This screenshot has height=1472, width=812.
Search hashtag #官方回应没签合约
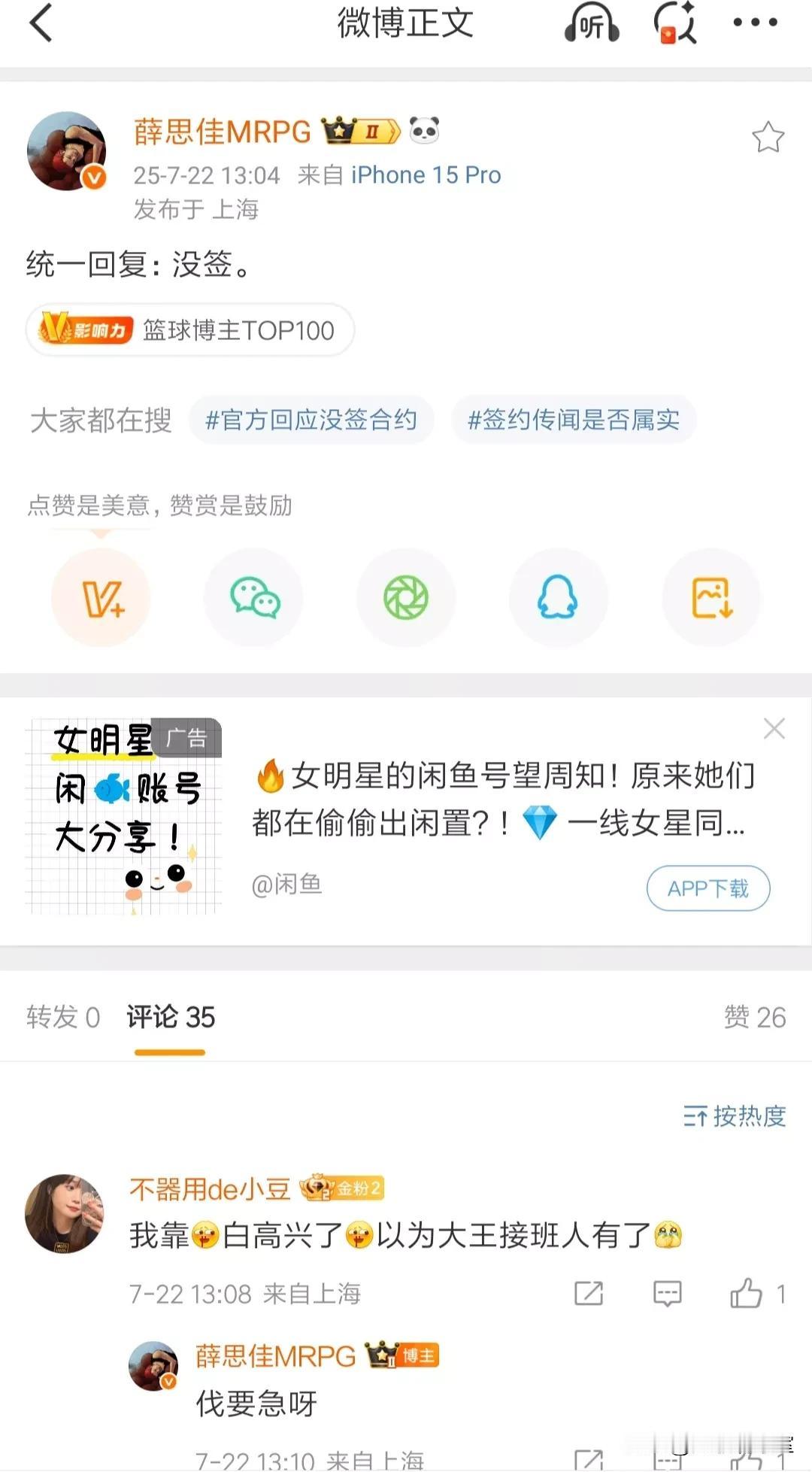coord(311,419)
